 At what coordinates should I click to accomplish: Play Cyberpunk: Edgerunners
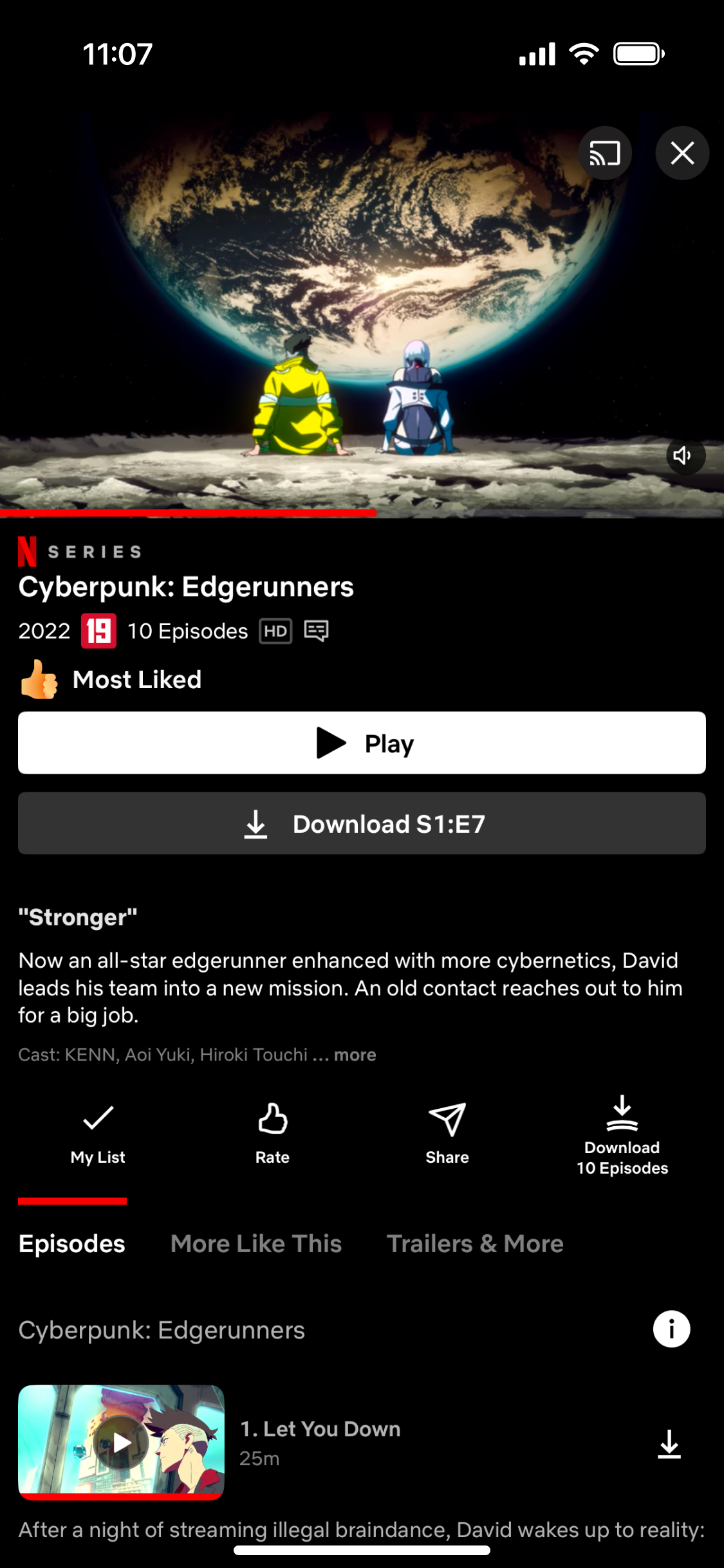click(362, 743)
